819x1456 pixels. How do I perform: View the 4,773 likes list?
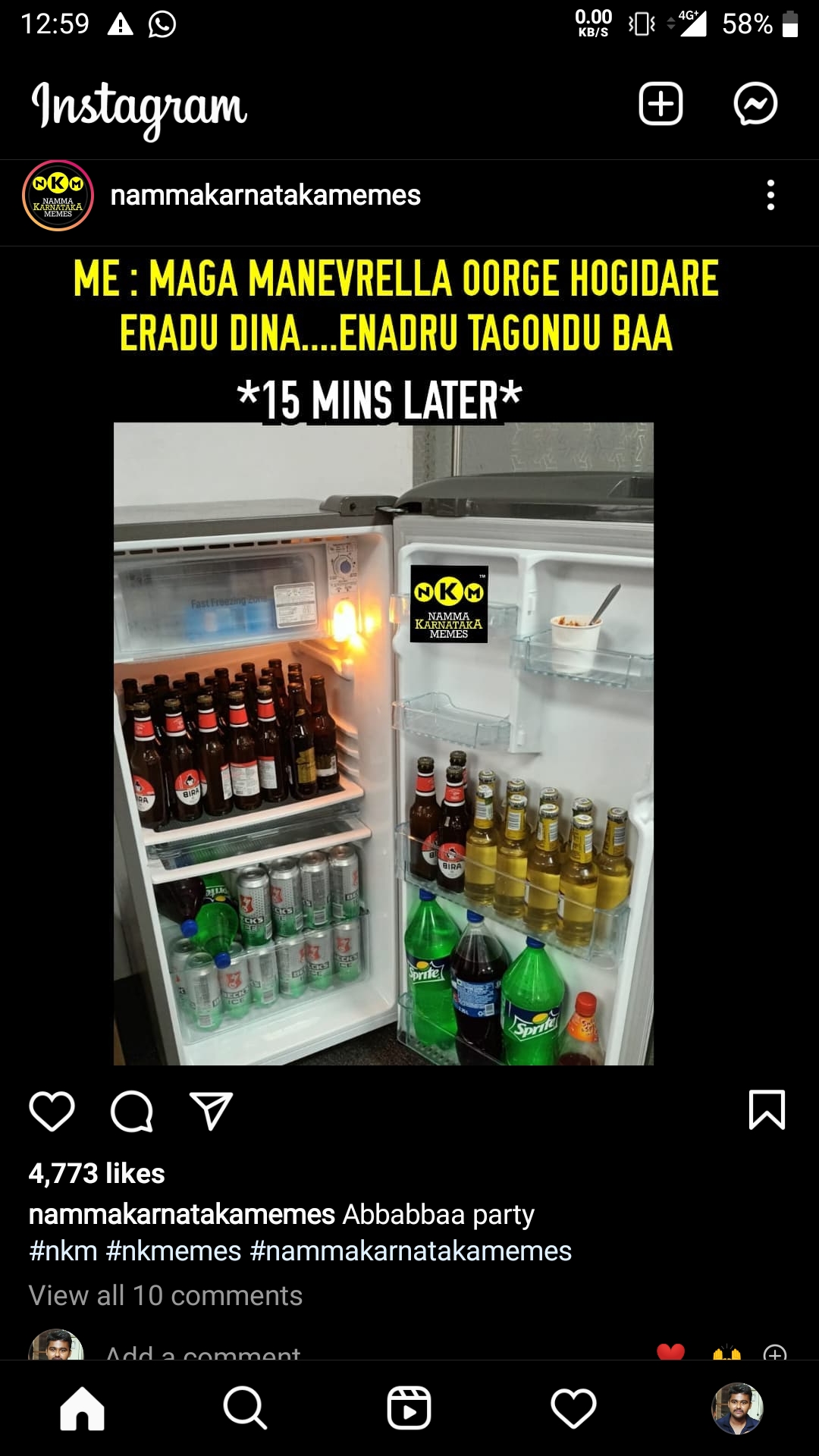[97, 1173]
